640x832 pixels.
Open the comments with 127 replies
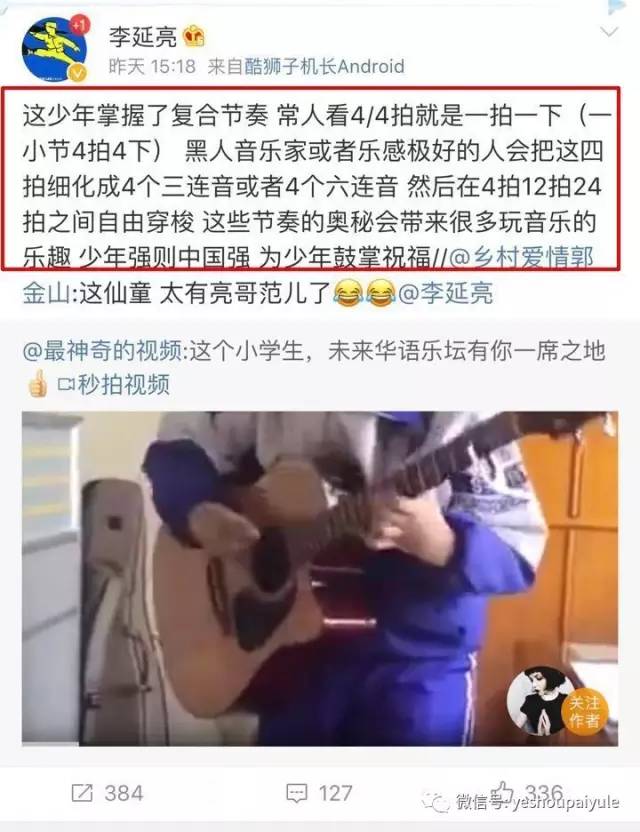pyautogui.click(x=320, y=793)
